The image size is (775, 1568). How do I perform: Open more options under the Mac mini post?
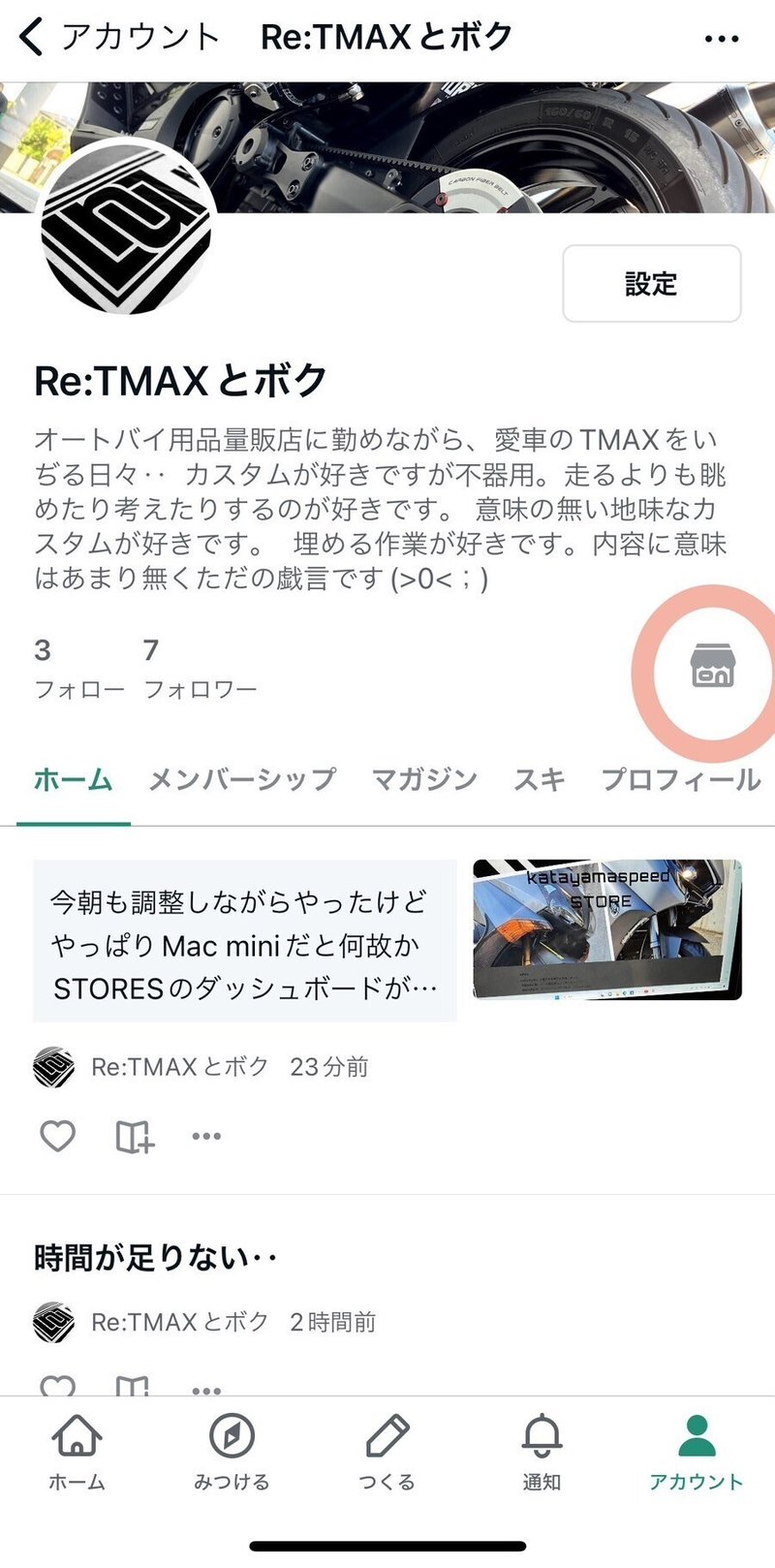(x=204, y=1136)
